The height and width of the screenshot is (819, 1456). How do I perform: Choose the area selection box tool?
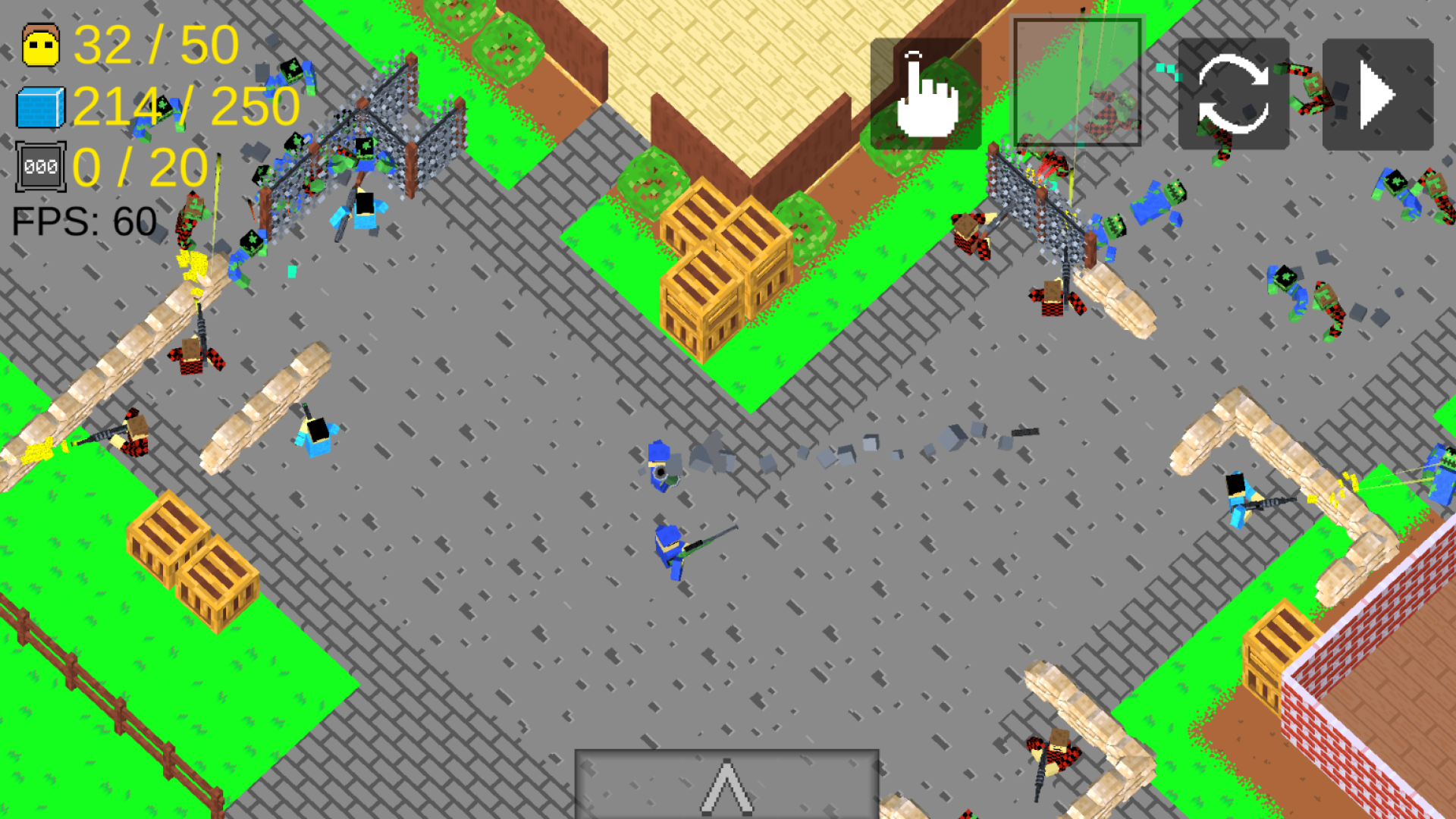[x=1078, y=82]
